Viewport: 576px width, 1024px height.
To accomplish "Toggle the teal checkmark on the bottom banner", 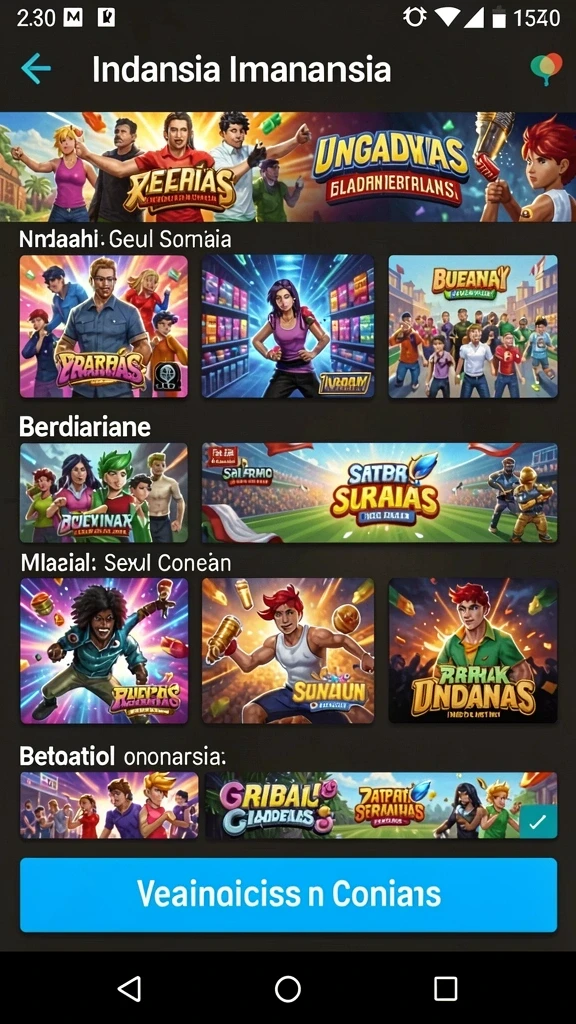I will (539, 822).
